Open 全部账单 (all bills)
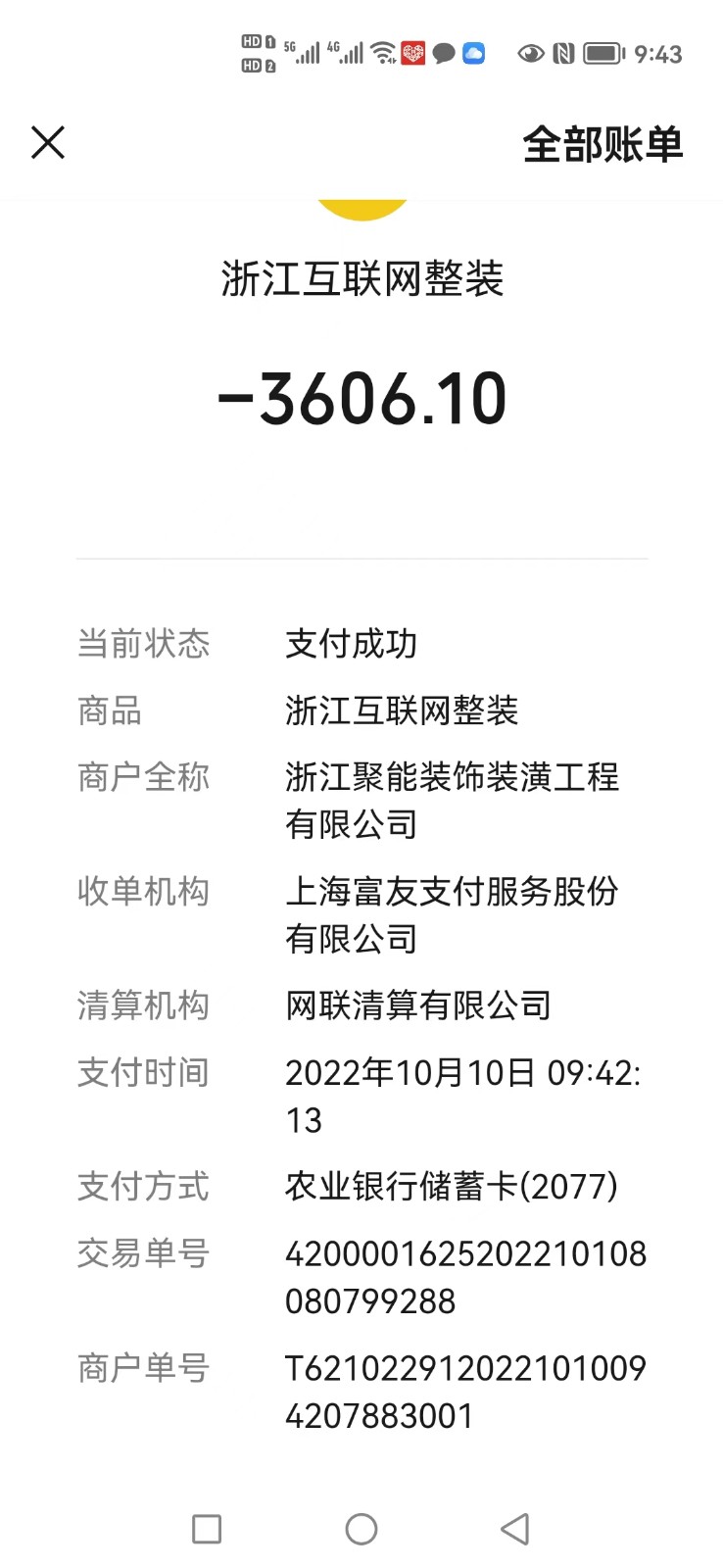Image resolution: width=723 pixels, height=1568 pixels. [602, 145]
